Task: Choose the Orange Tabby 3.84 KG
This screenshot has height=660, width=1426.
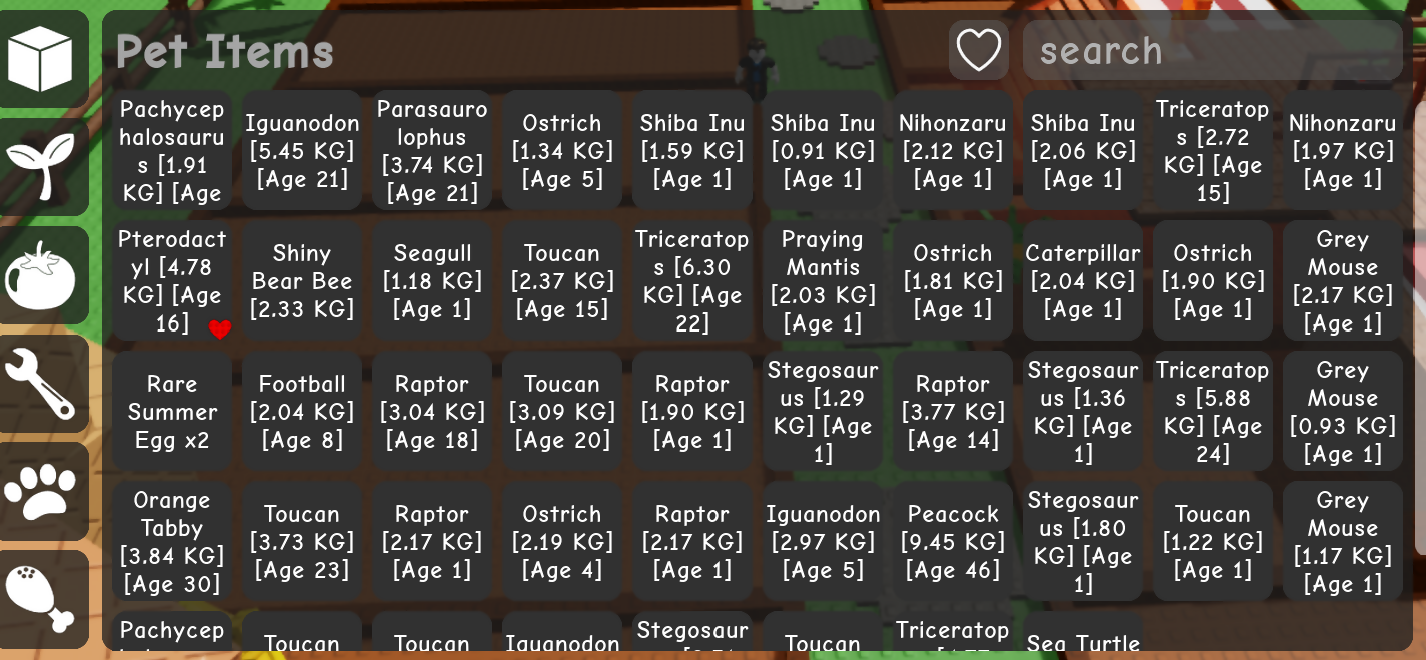Action: pyautogui.click(x=172, y=541)
